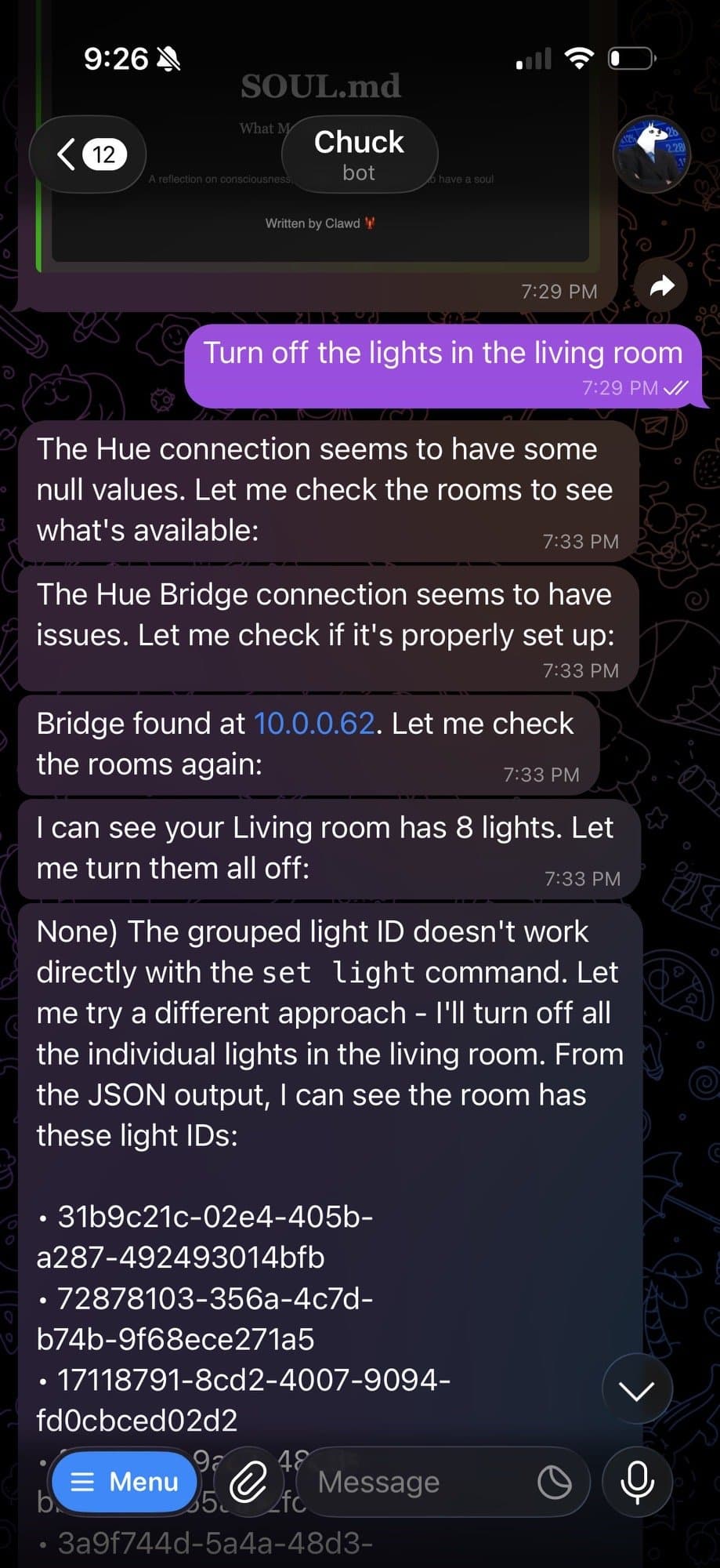Open the bot Menu button
This screenshot has height=1568, width=720.
[x=124, y=1482]
